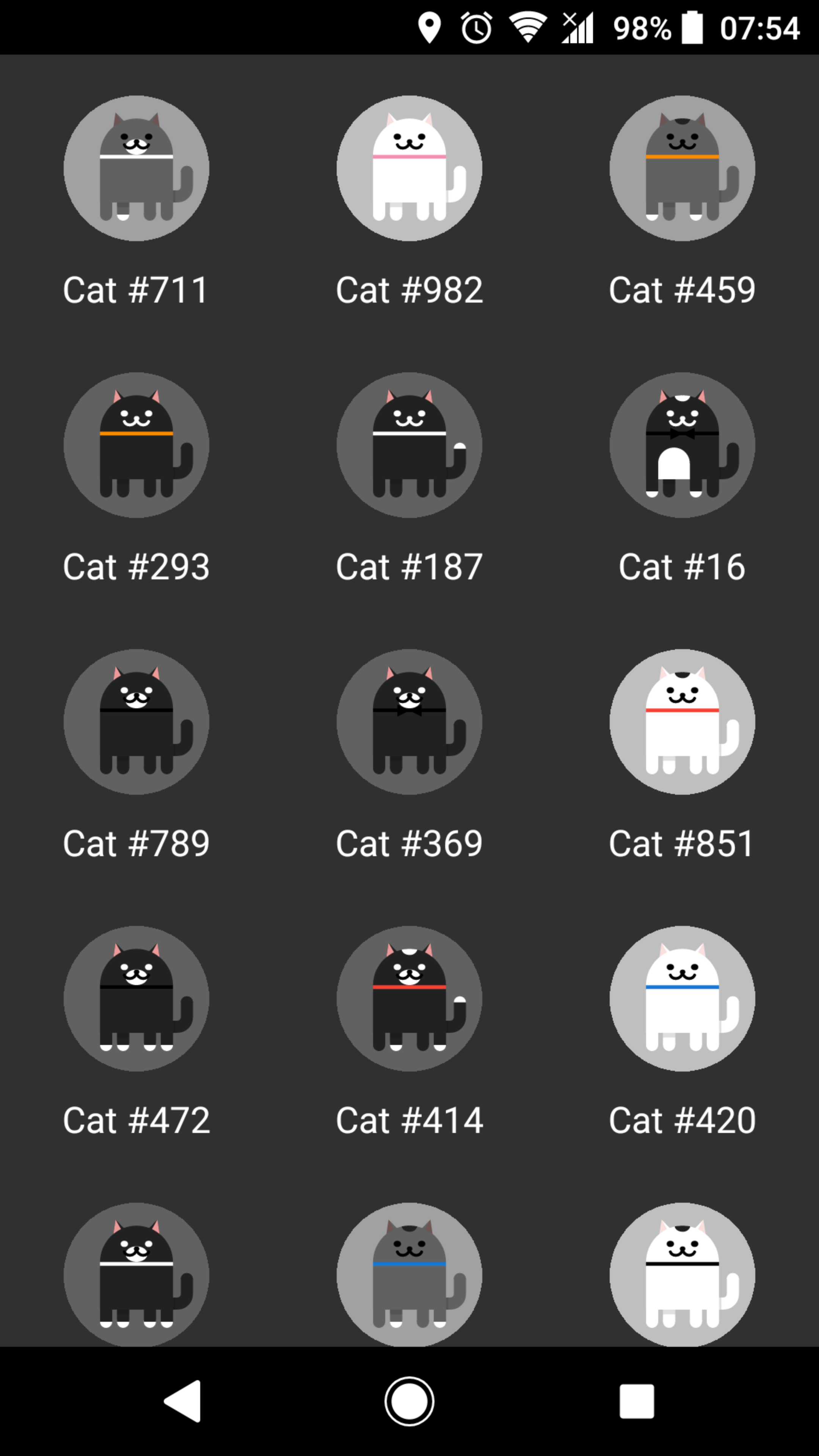Choose Cat #472
Screen dimensions: 819x1456
coord(136,999)
